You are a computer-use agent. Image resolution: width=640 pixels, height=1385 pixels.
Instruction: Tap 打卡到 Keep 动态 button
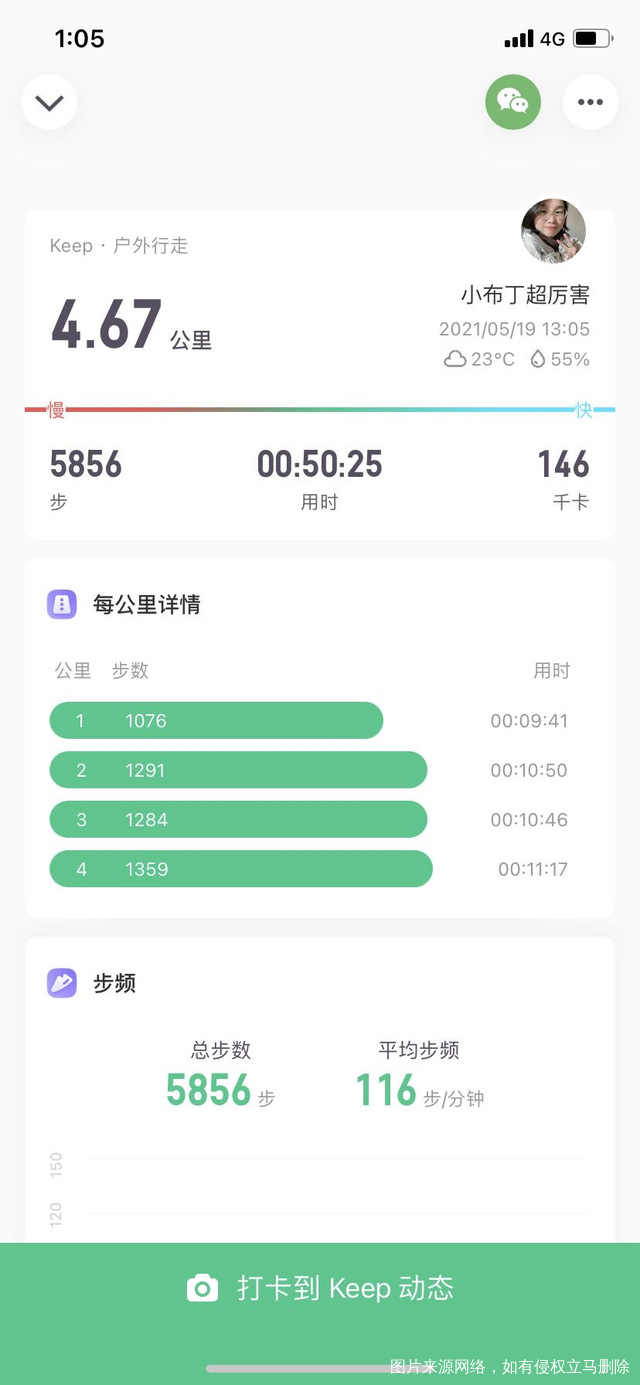(x=320, y=1288)
